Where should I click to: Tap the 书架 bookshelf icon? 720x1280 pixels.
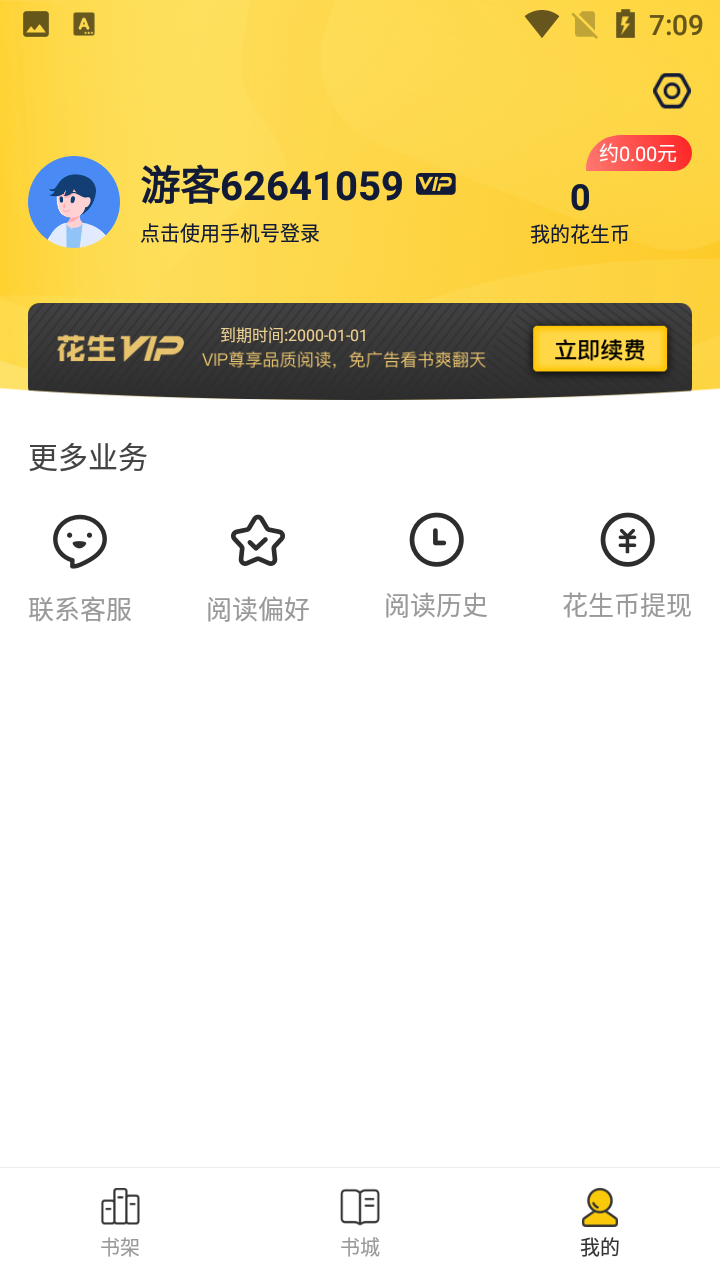(x=120, y=1206)
